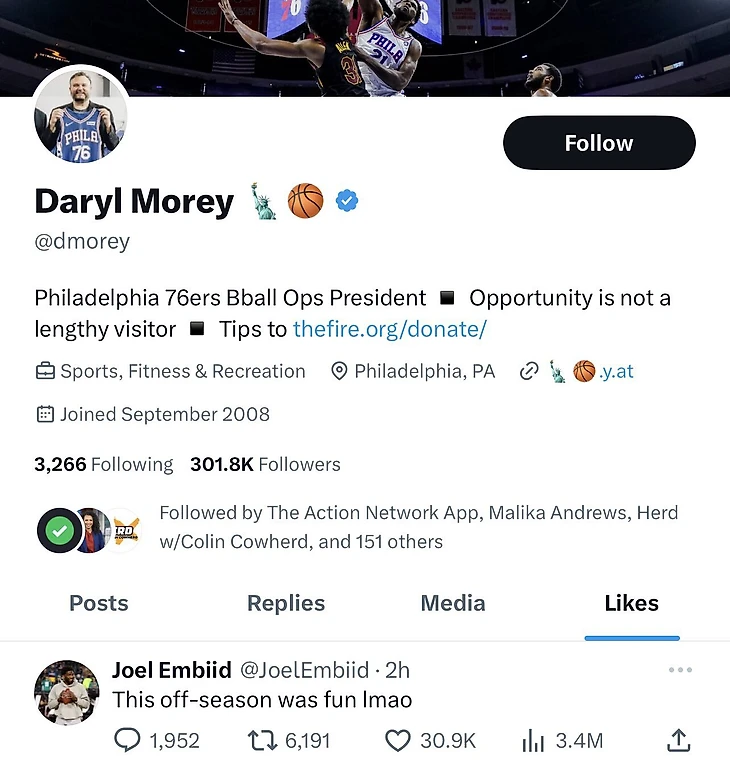
Task: Open the thefire.org/donate/ link in bio
Action: pyautogui.click(x=389, y=328)
